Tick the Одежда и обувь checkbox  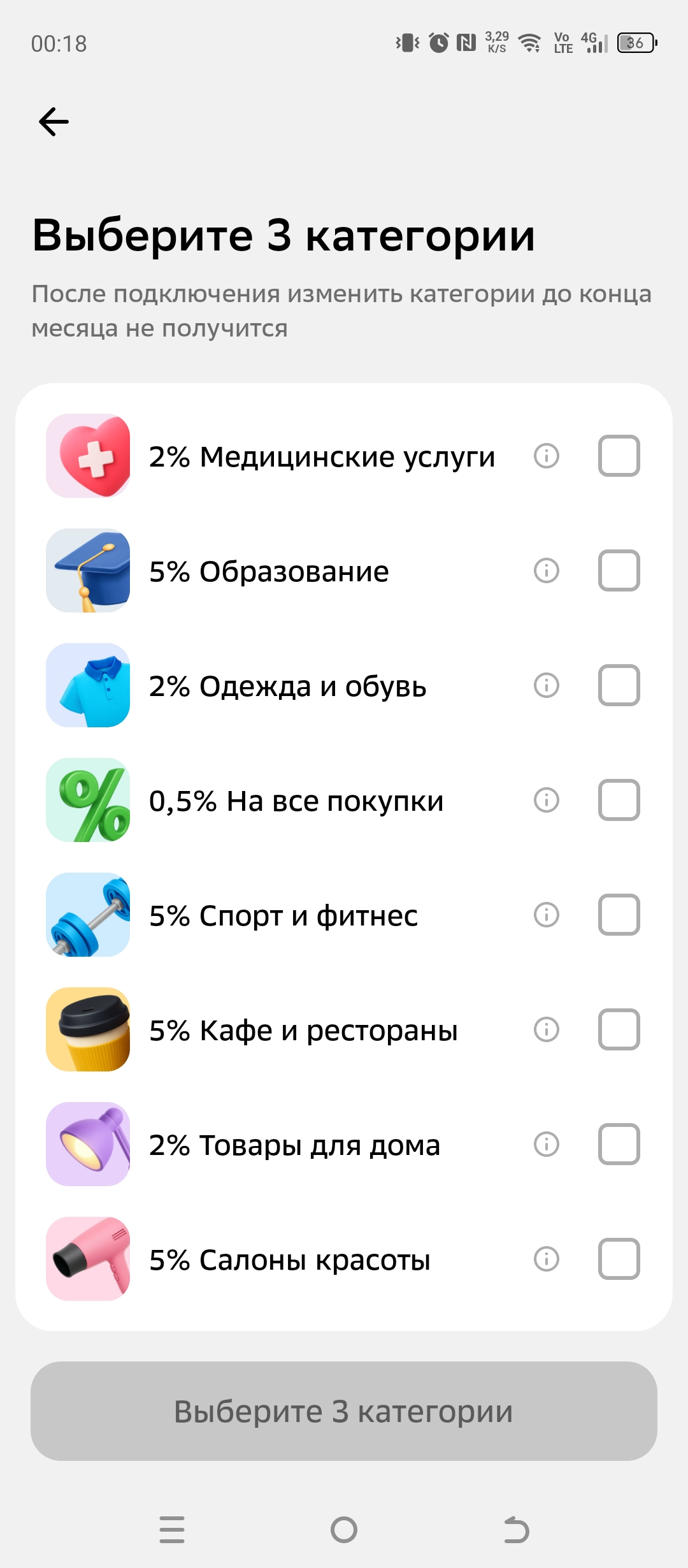[x=619, y=685]
